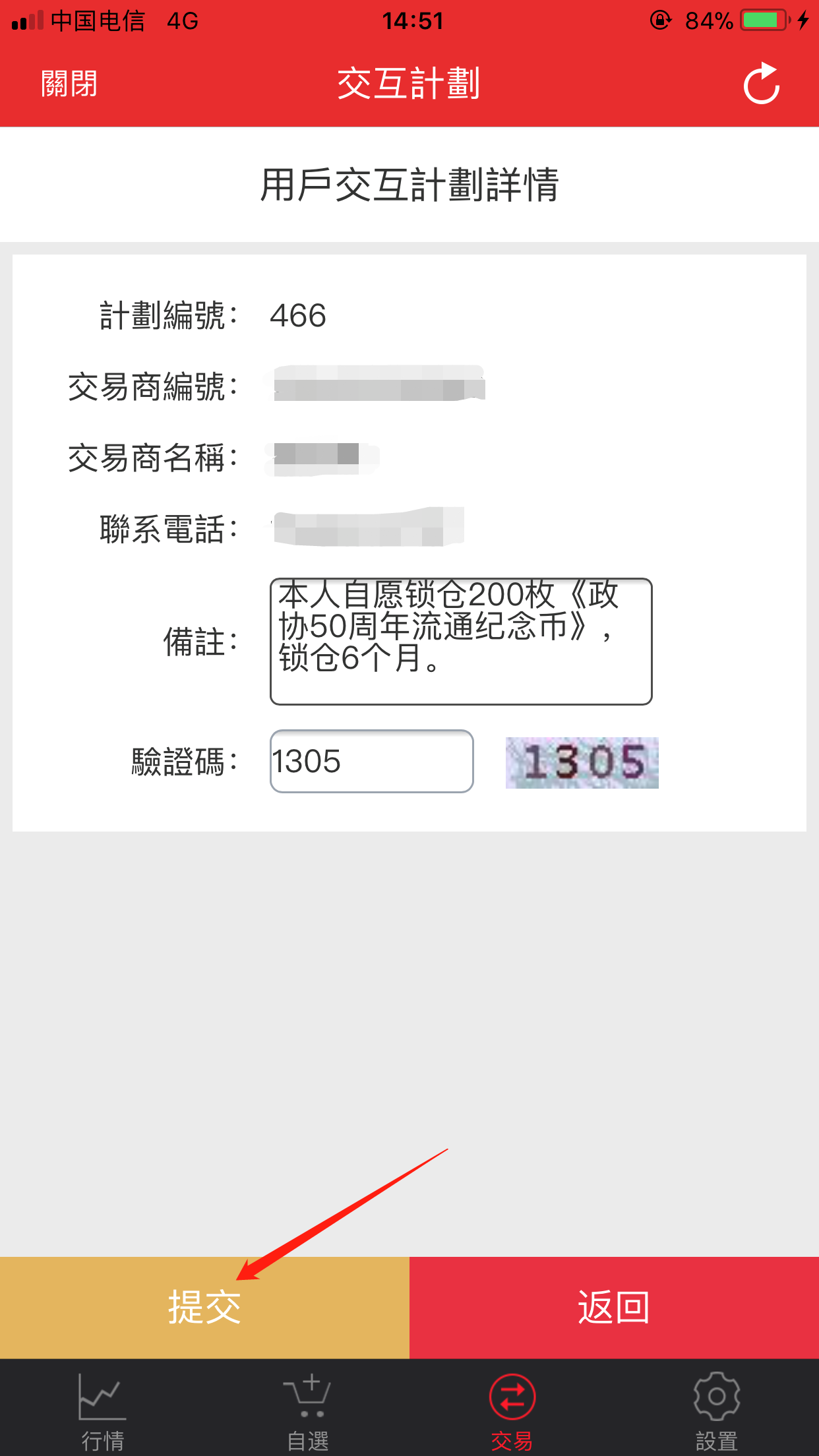Viewport: 819px width, 1456px height.
Task: Tap the 驗證碼 verification code field
Action: [x=371, y=761]
